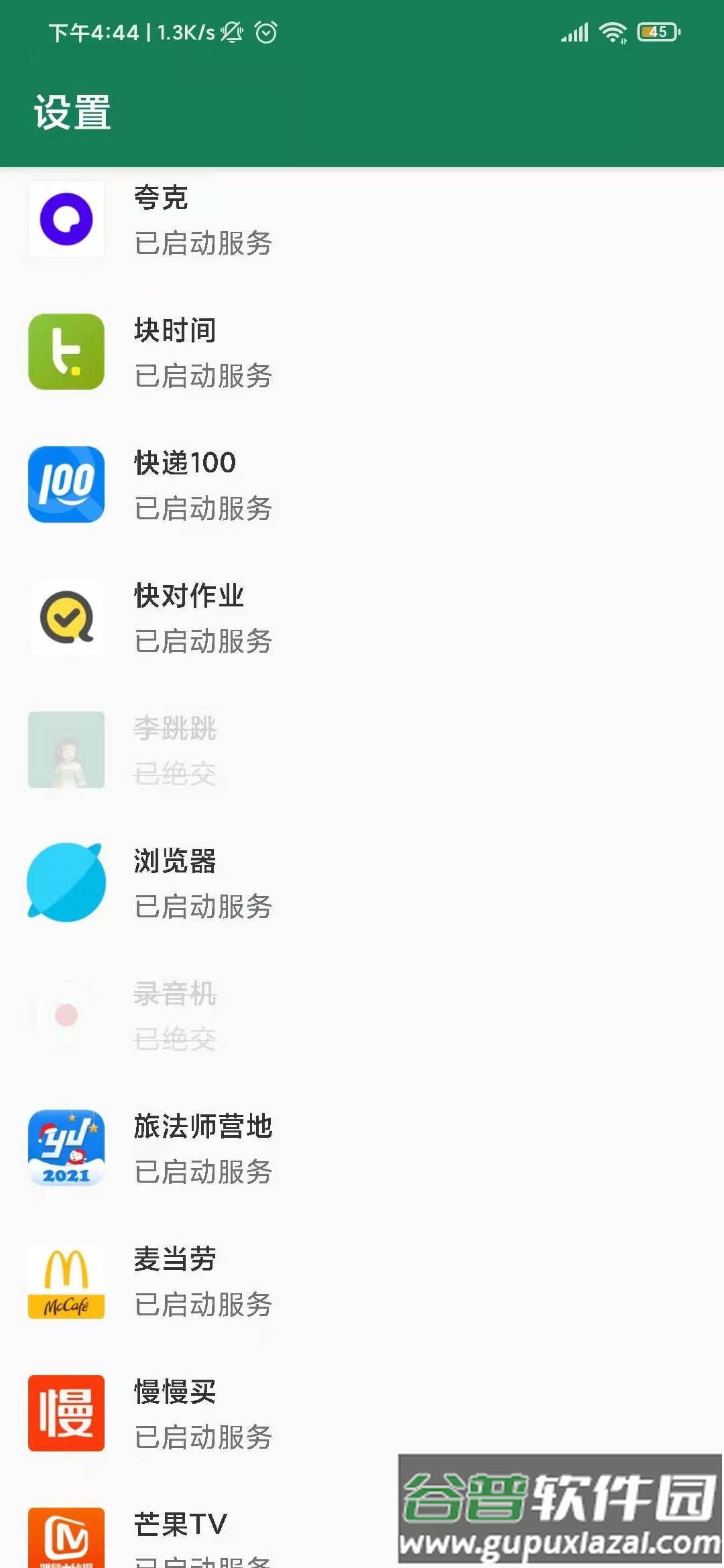Open the 快对作业 yellow checkmark icon
The image size is (724, 1568).
click(x=66, y=617)
